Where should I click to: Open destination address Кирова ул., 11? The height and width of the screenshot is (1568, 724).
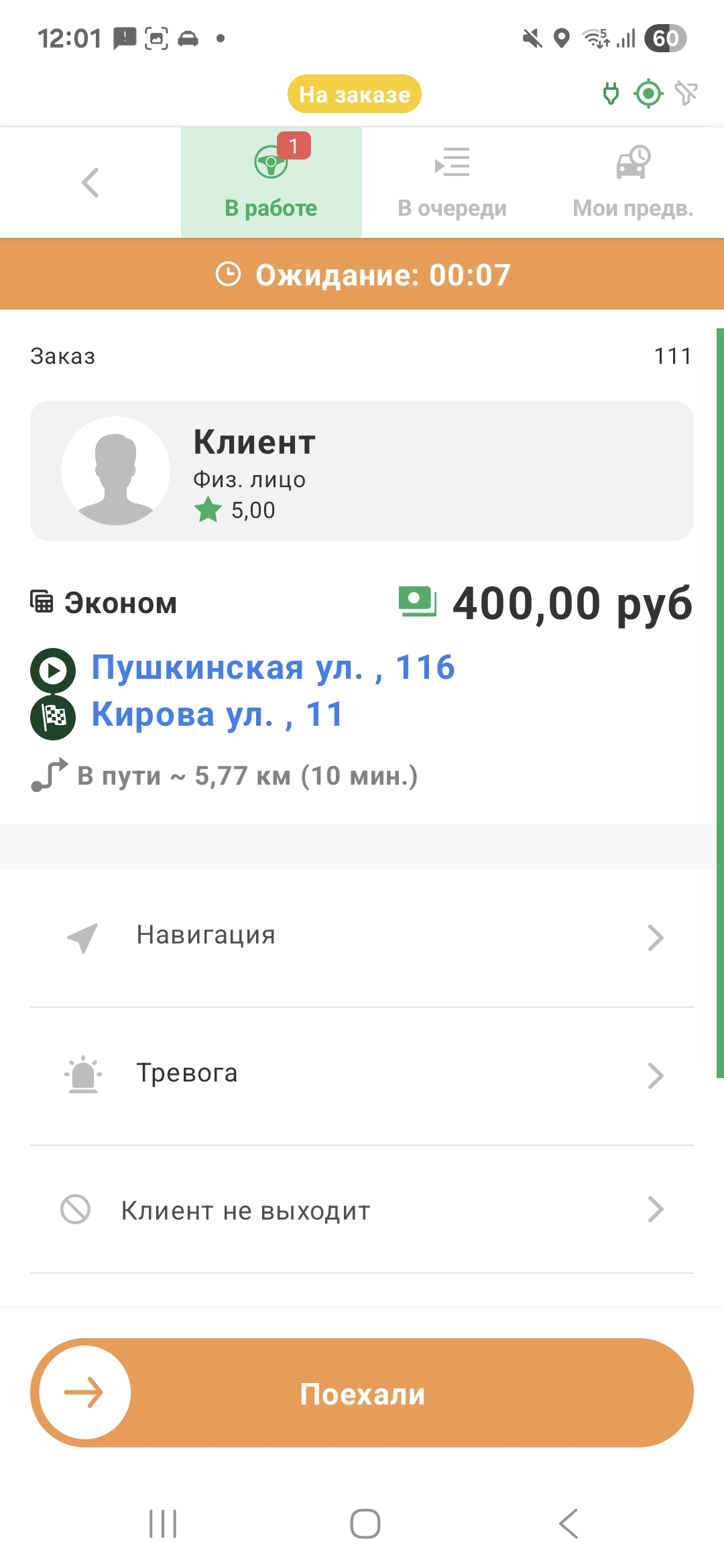click(217, 714)
